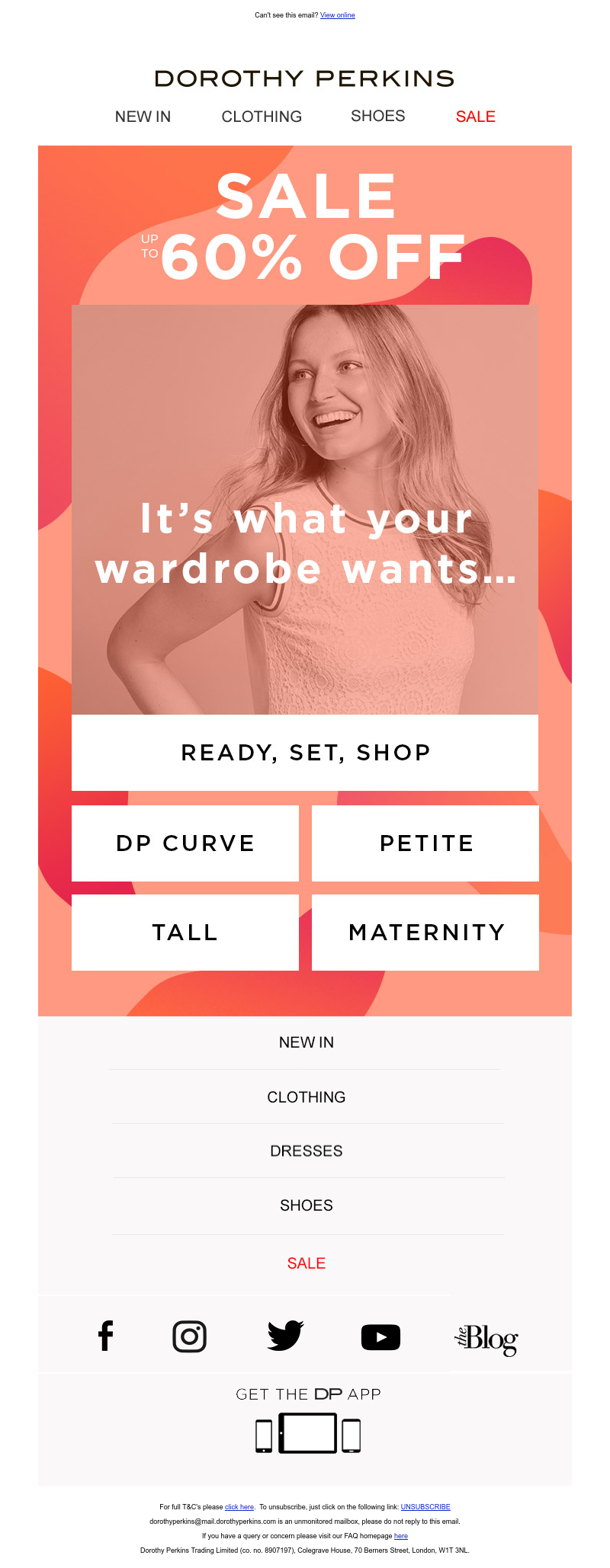The image size is (610, 1568).
Task: Shop the DP CURVE range
Action: (x=185, y=843)
